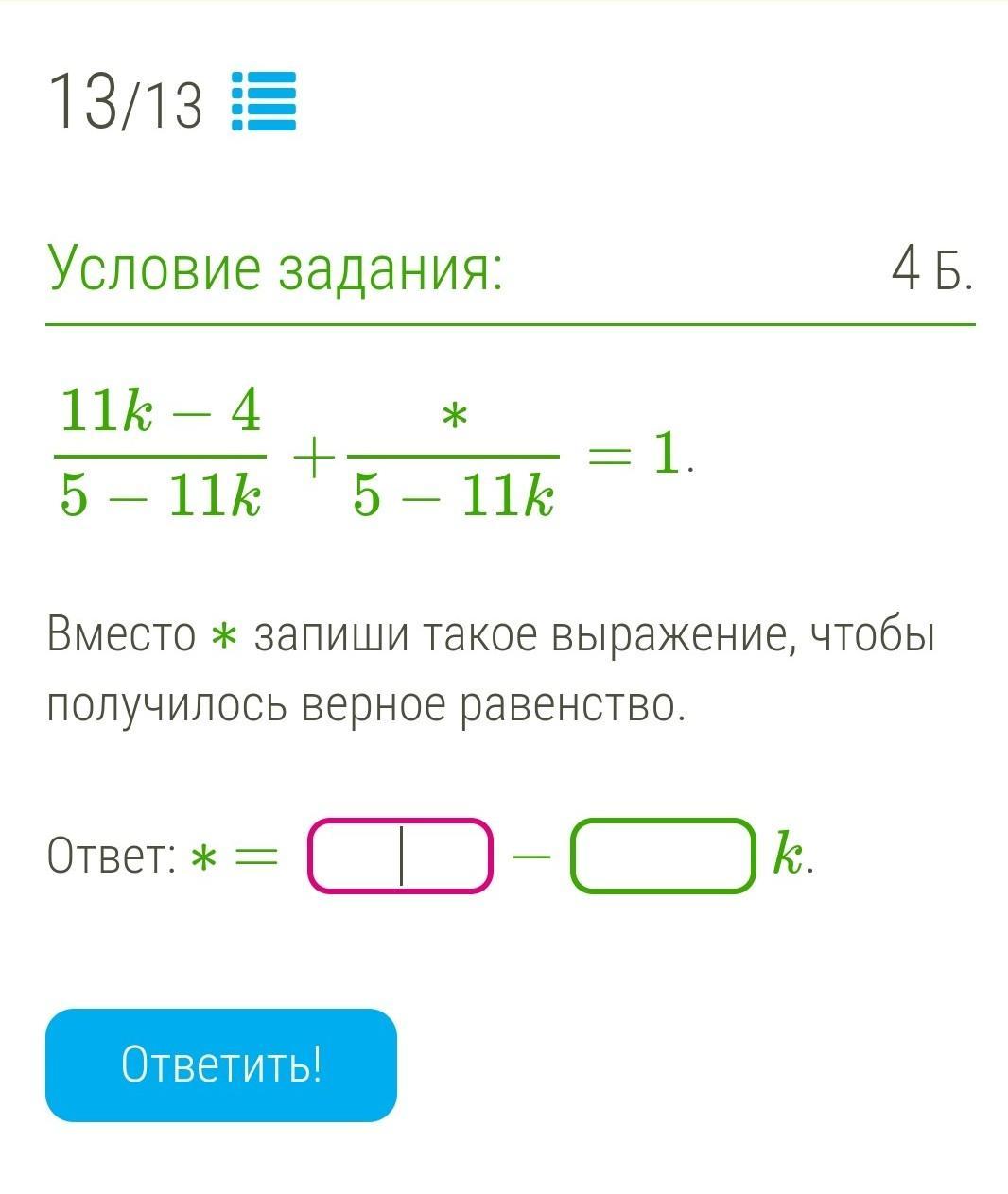Viewport: 1008px width, 1194px height.
Task: Focus the first answer box before the minus
Action: point(400,857)
